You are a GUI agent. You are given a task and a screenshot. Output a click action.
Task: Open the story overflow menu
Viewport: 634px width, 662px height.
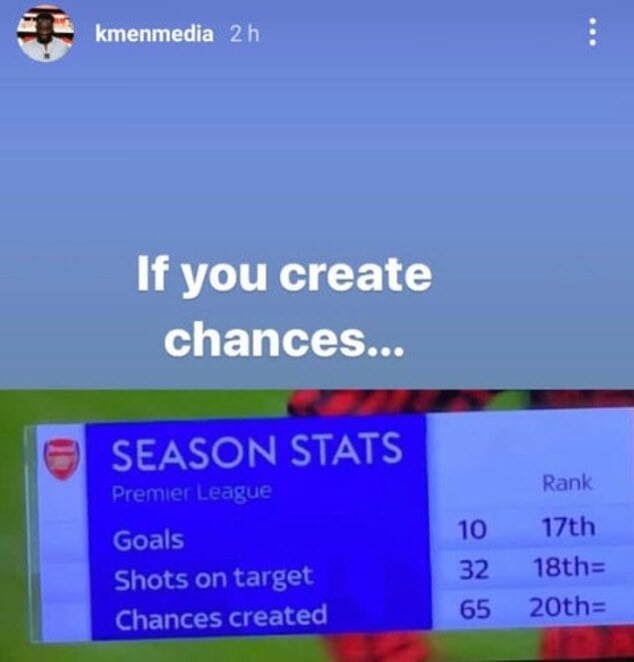click(592, 34)
